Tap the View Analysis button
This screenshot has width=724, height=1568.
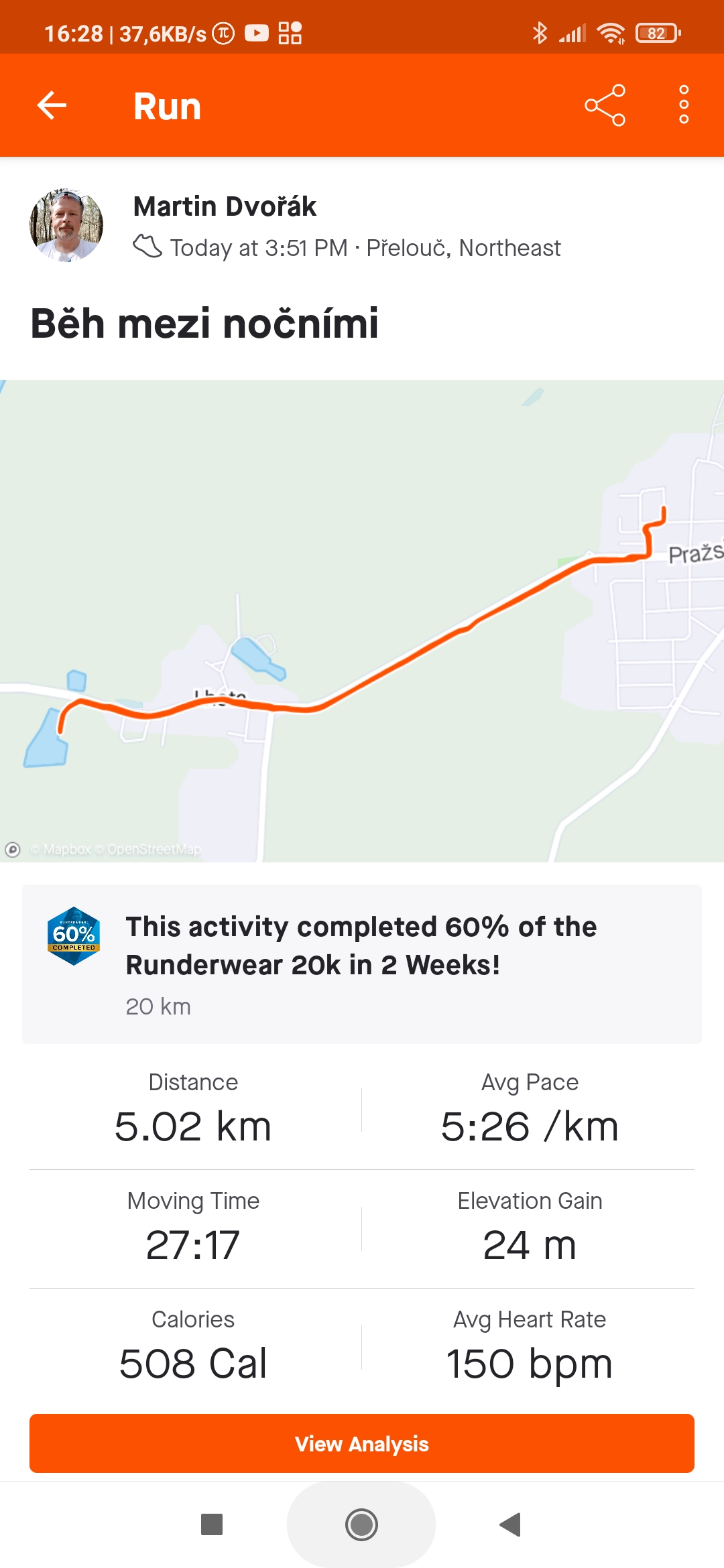(x=362, y=1443)
